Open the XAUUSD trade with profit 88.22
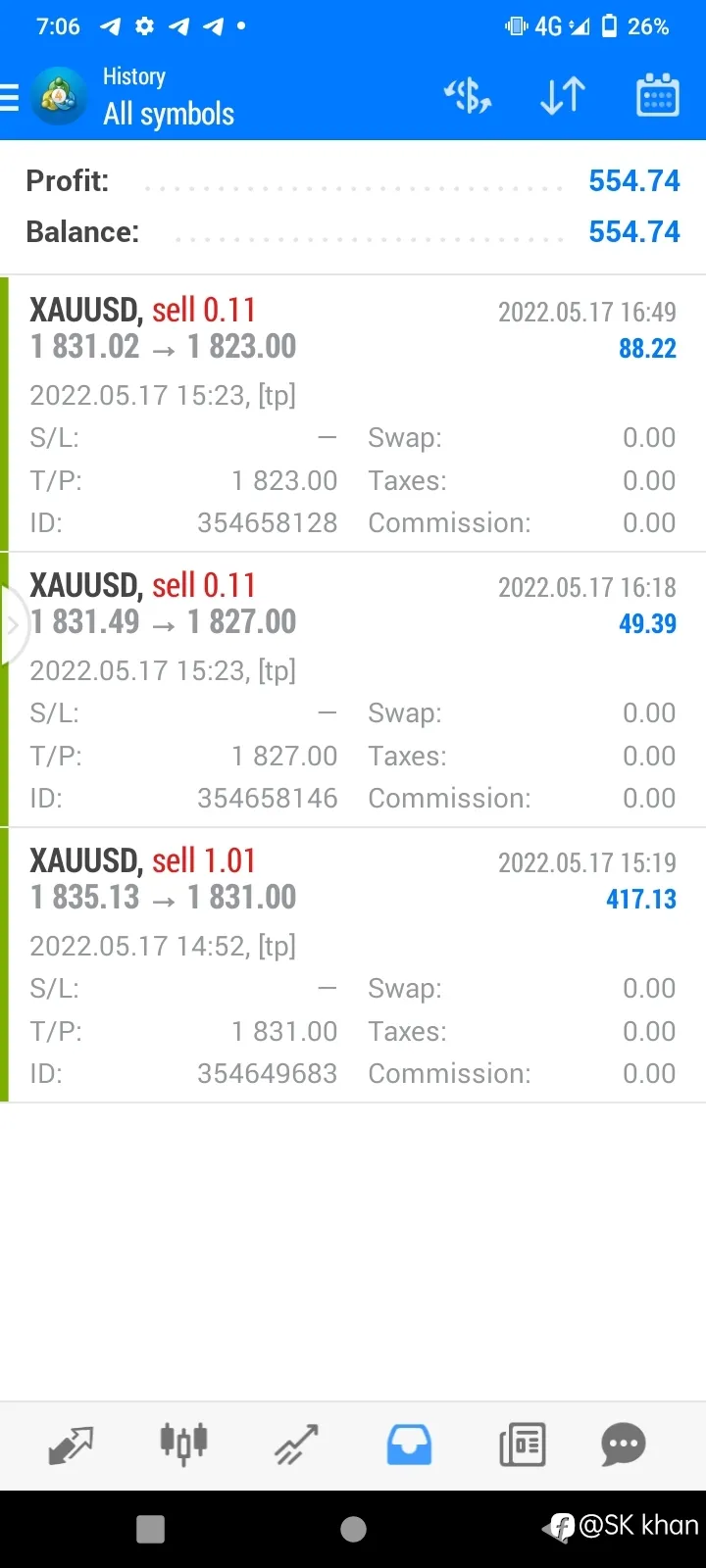 [x=353, y=414]
